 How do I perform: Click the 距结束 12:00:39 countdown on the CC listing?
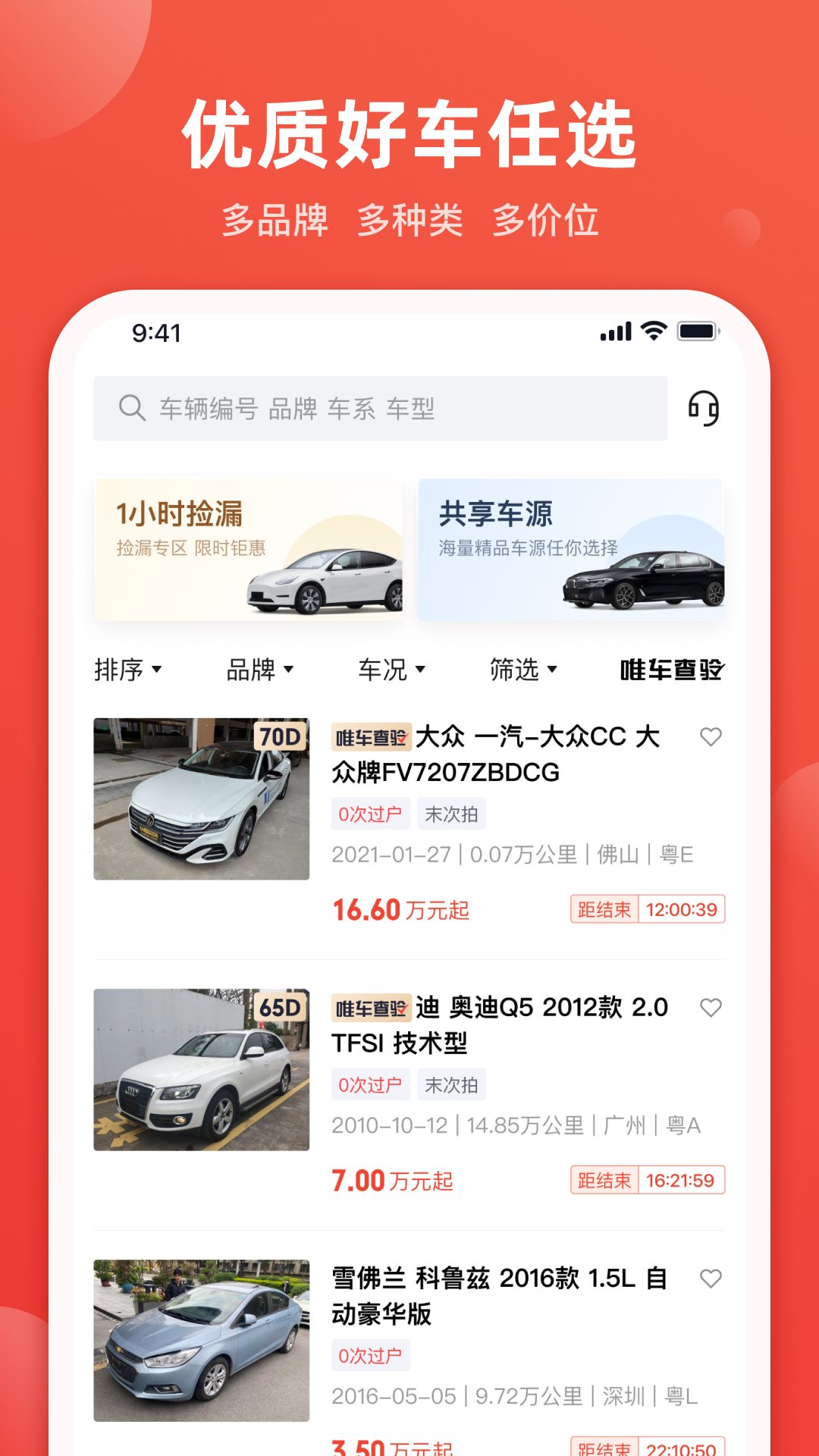click(646, 909)
